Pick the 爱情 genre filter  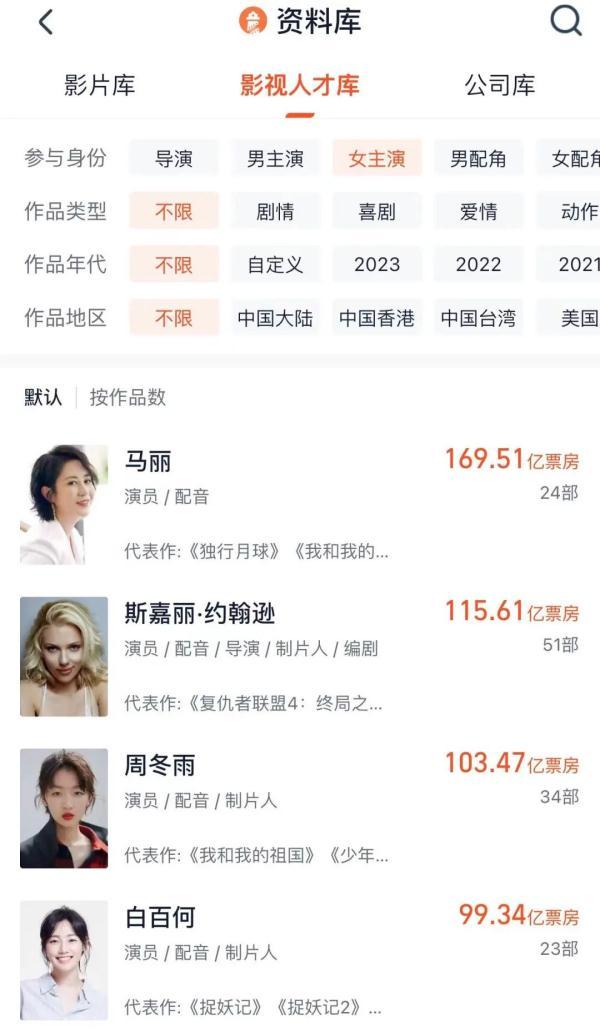pos(478,211)
